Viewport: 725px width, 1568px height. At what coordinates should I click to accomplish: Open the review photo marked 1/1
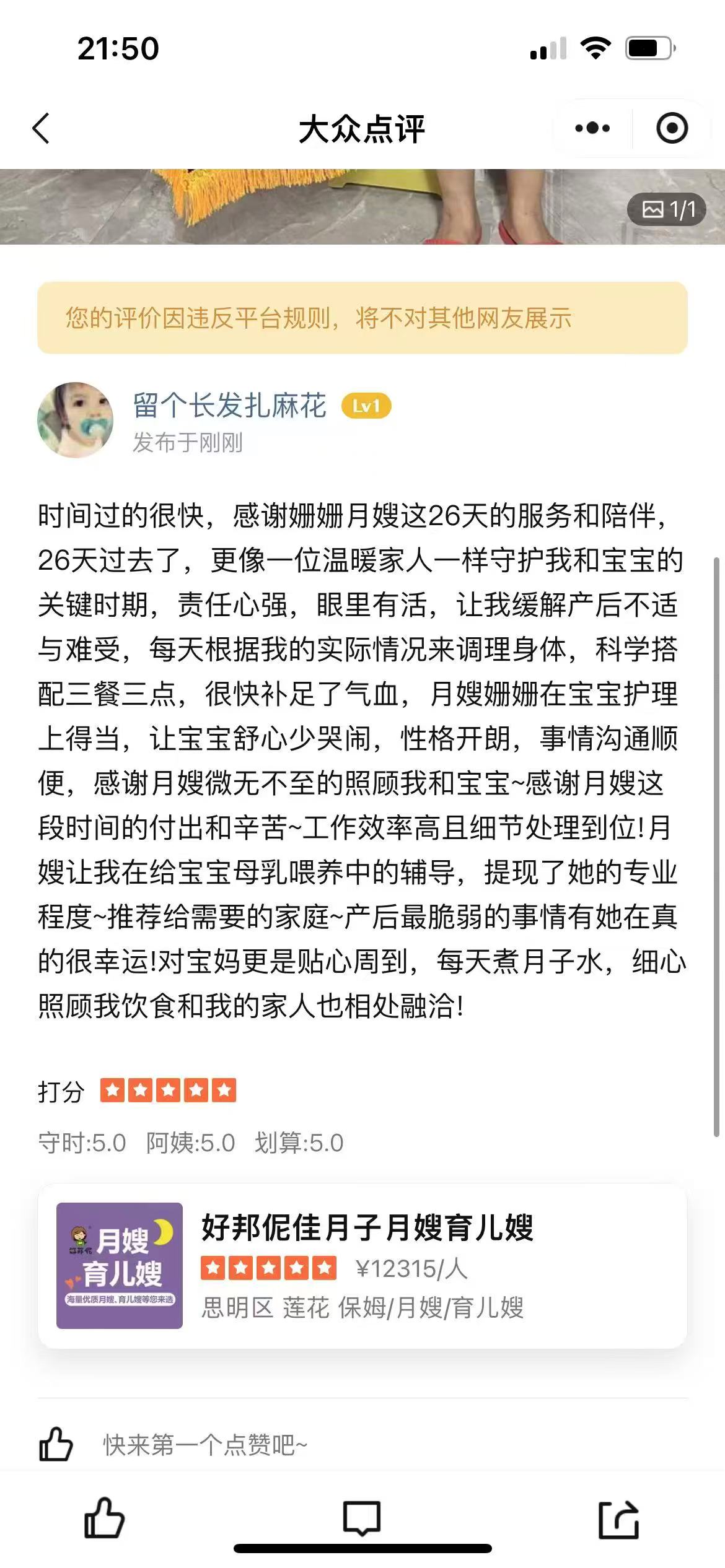pos(362,207)
